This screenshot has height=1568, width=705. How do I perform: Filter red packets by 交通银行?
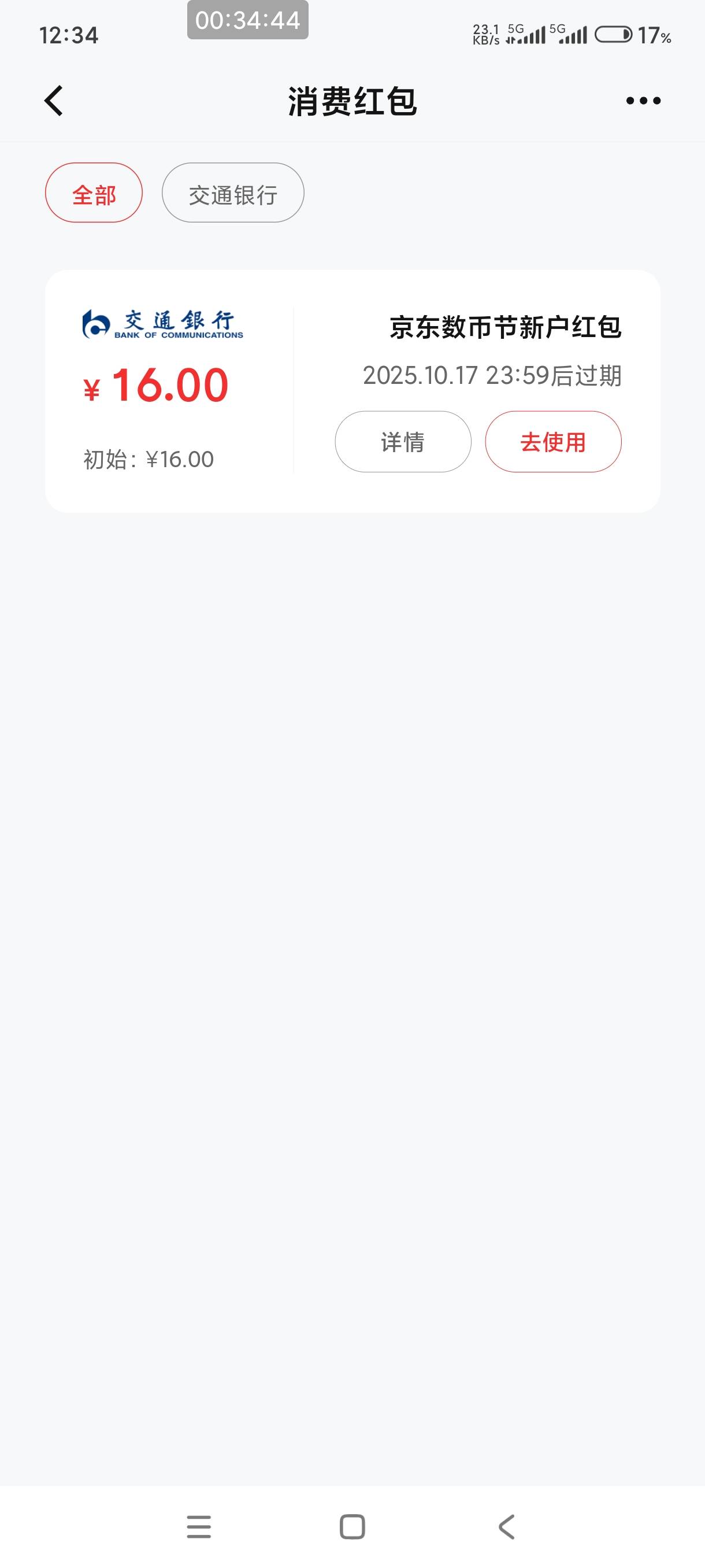[232, 193]
